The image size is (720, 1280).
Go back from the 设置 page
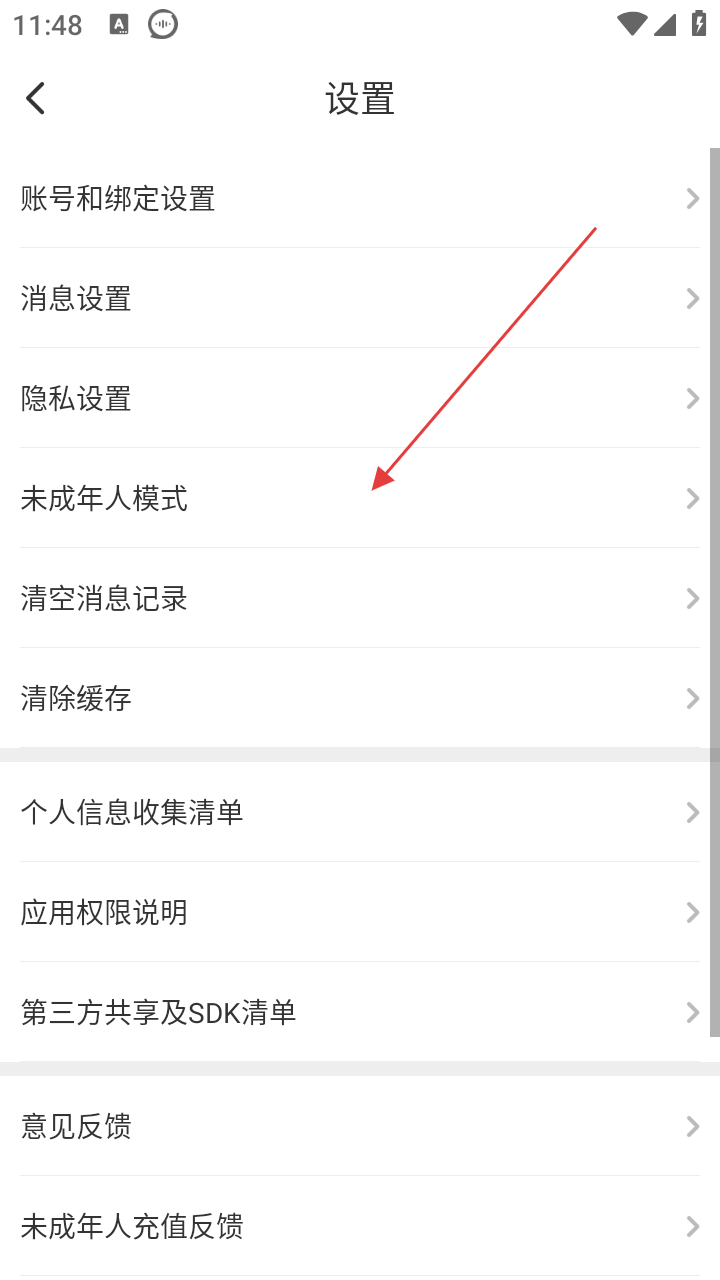[x=36, y=99]
